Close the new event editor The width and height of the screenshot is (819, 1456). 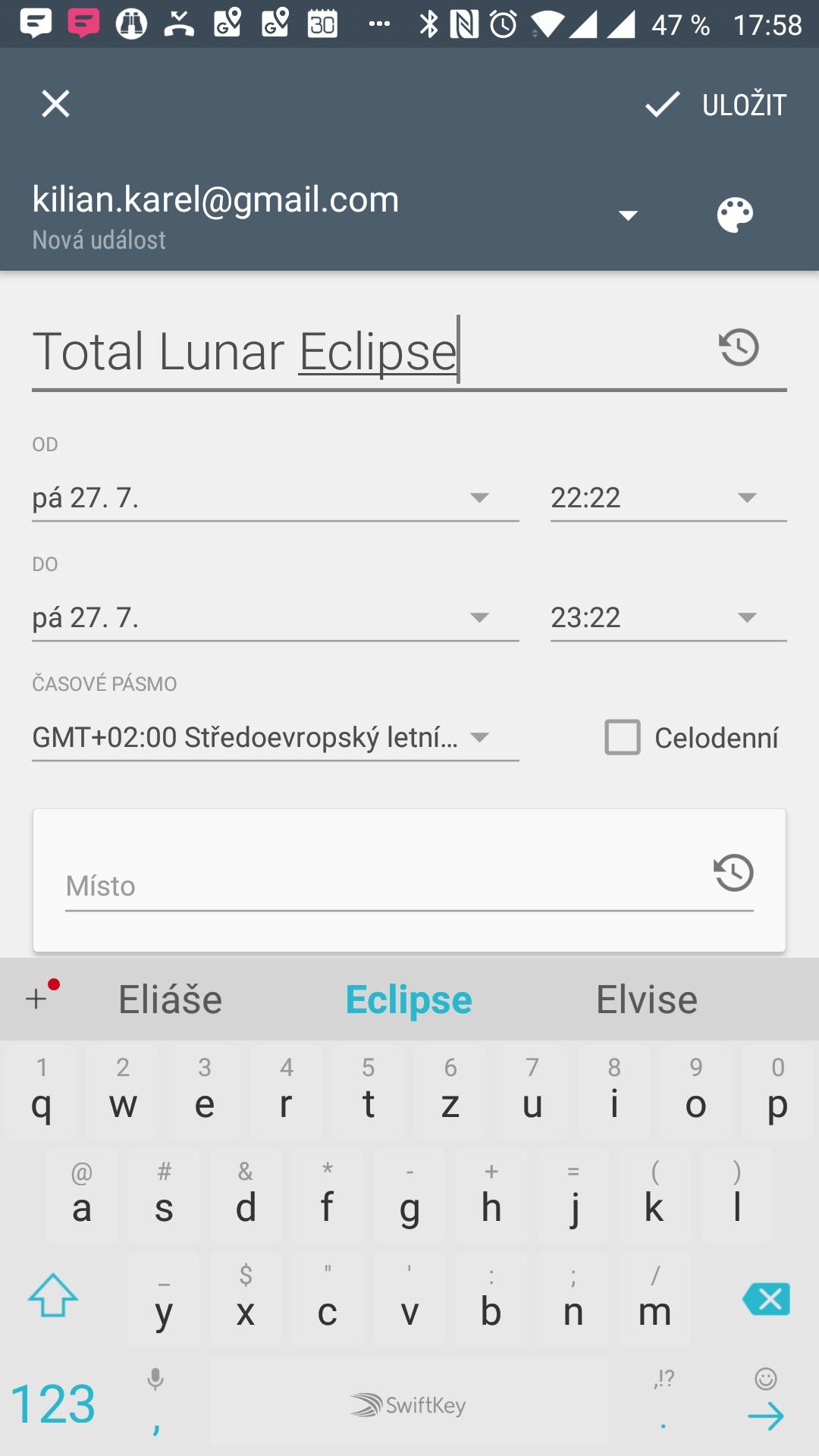click(55, 104)
